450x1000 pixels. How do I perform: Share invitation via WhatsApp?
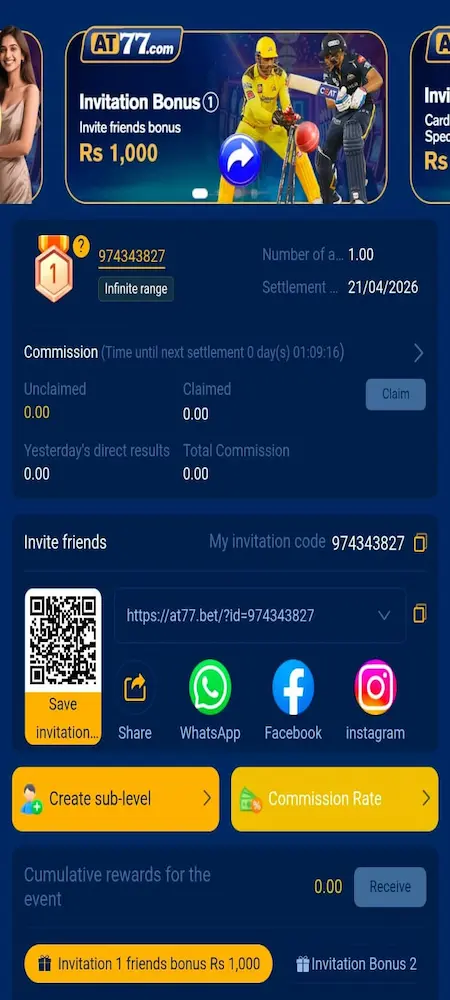point(210,700)
